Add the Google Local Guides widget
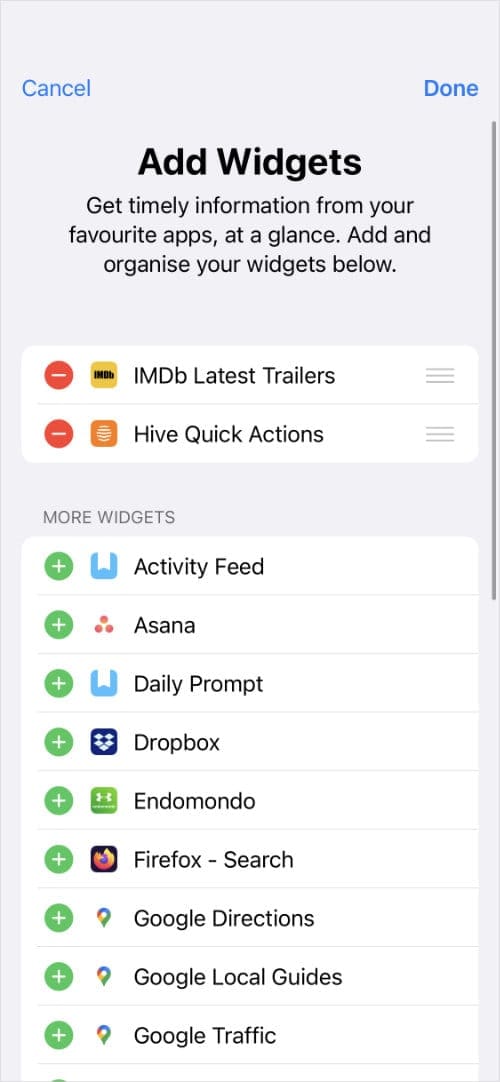500x1082 pixels. click(x=59, y=977)
